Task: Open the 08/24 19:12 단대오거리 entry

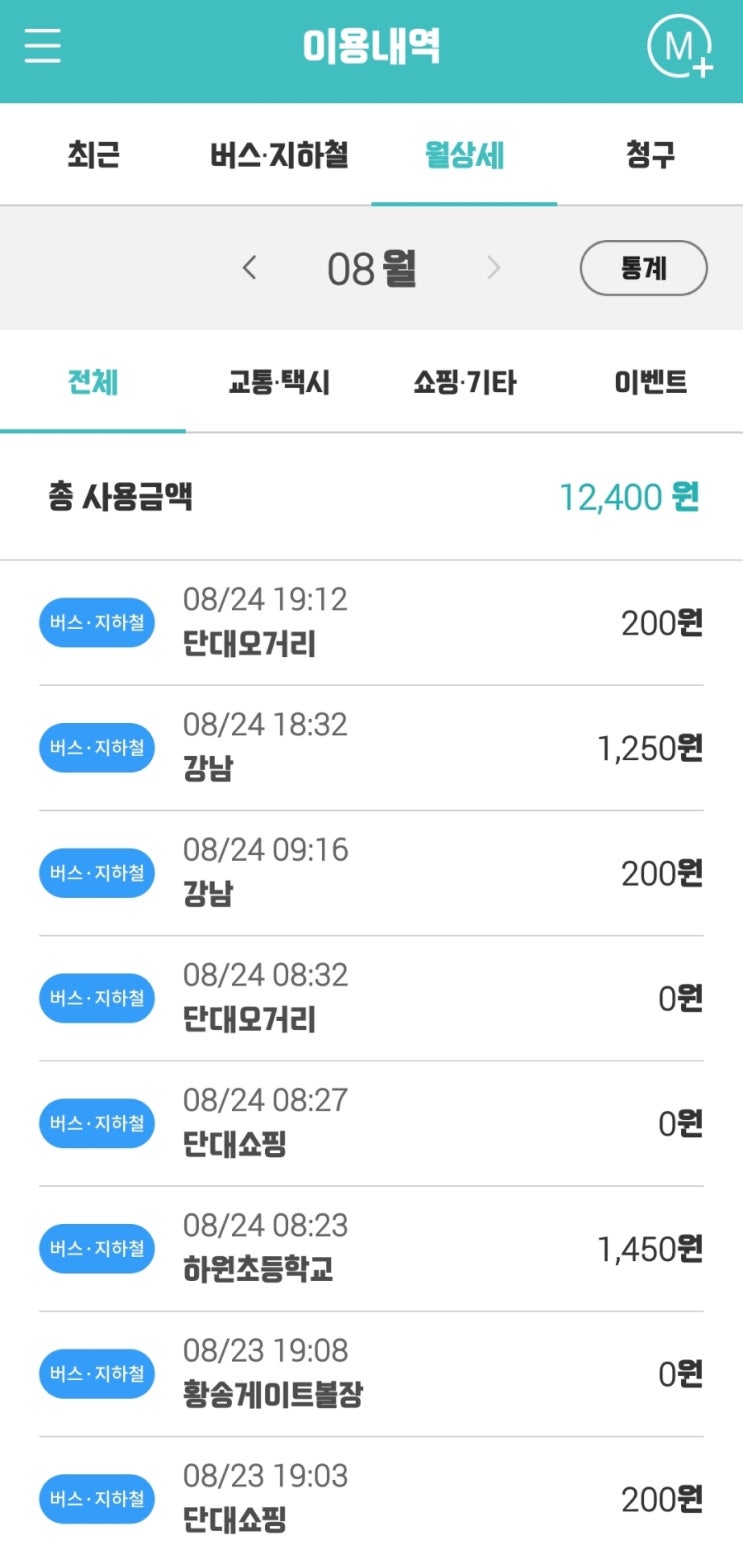Action: click(x=371, y=623)
